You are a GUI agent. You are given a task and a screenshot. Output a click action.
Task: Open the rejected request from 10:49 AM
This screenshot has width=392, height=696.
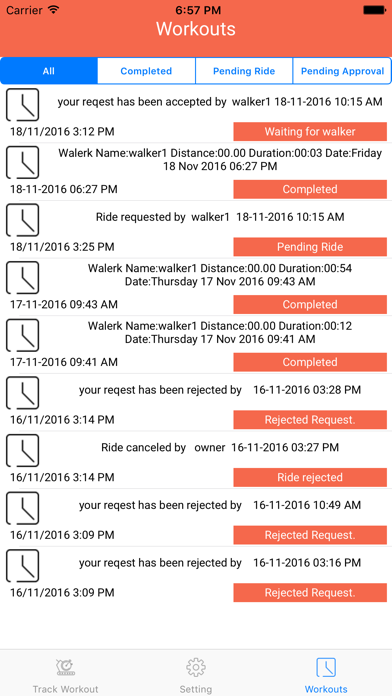(x=196, y=518)
